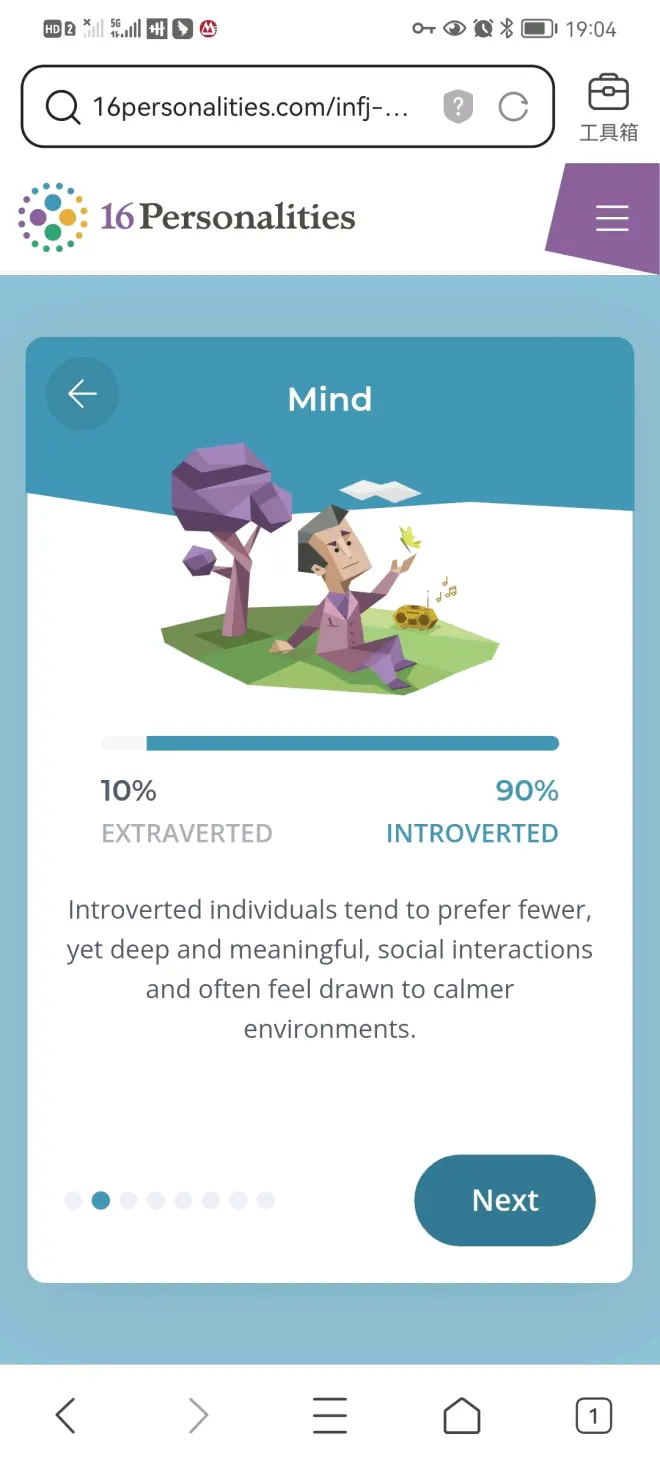
Task: Tap the URL address bar
Action: pos(250,107)
